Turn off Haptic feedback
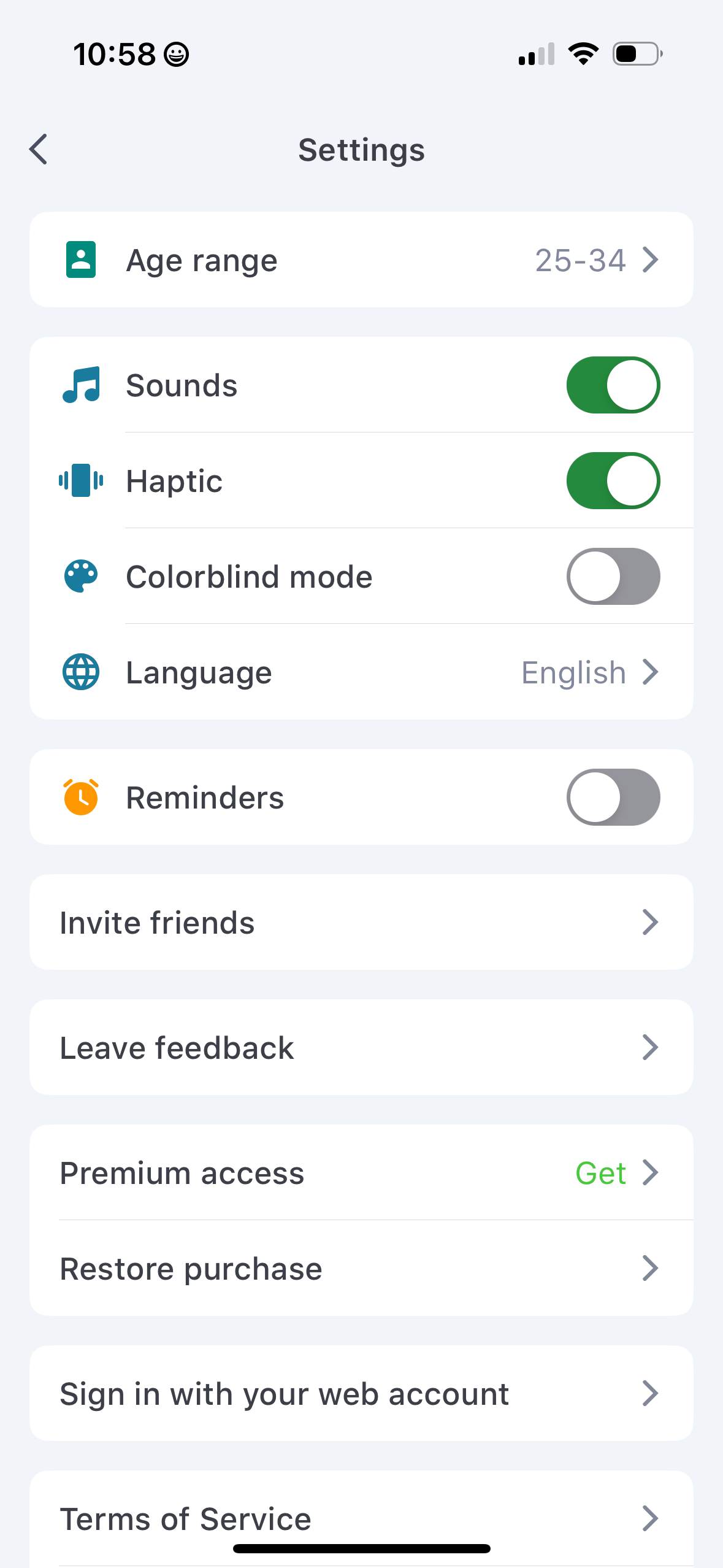This screenshot has height=1568, width=723. (613, 481)
